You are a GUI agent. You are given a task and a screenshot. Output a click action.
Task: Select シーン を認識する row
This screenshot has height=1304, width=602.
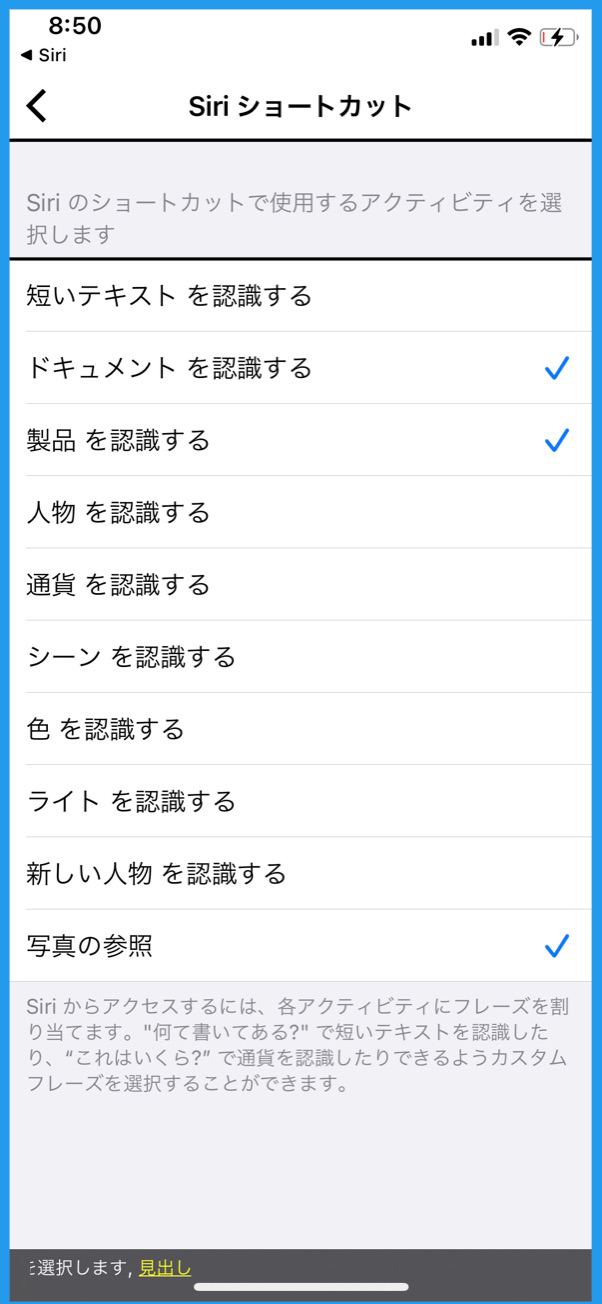pyautogui.click(x=301, y=657)
